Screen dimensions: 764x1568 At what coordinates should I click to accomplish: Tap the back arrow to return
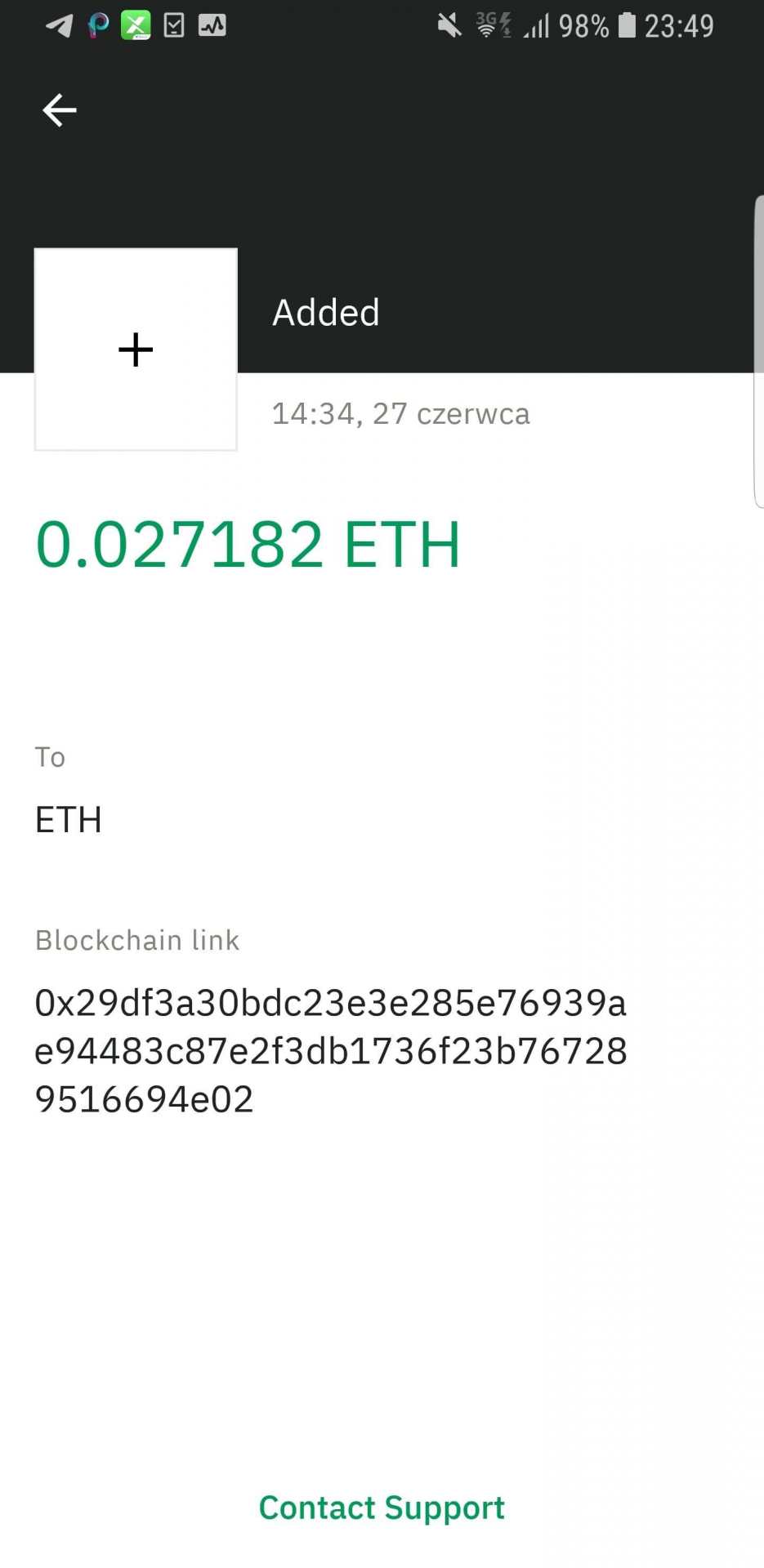(x=59, y=109)
